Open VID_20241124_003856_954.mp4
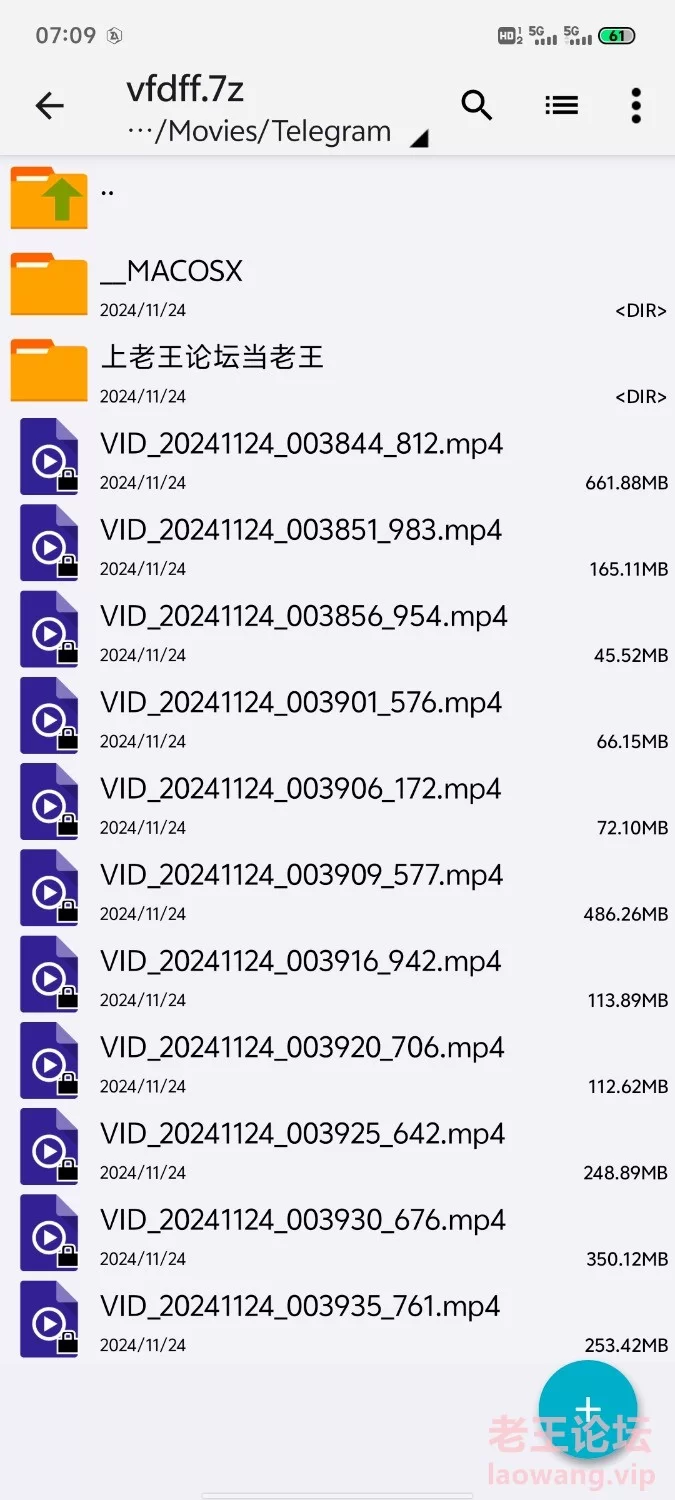Viewport: 675px width, 1500px height. (337, 629)
